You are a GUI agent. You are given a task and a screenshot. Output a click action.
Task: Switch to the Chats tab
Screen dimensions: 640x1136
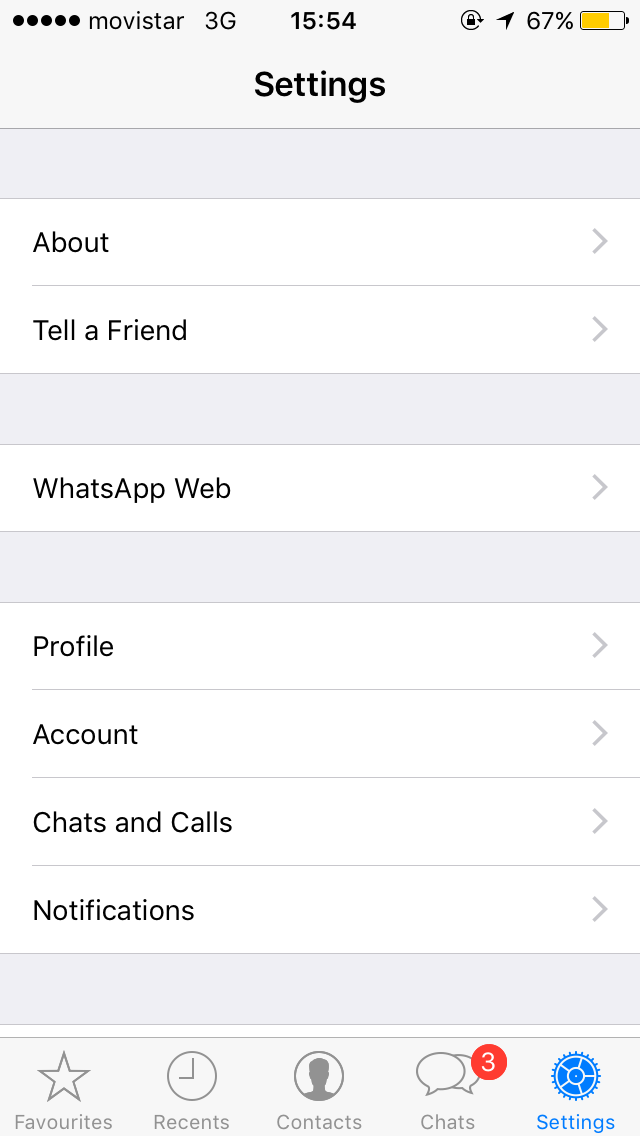(x=448, y=1090)
